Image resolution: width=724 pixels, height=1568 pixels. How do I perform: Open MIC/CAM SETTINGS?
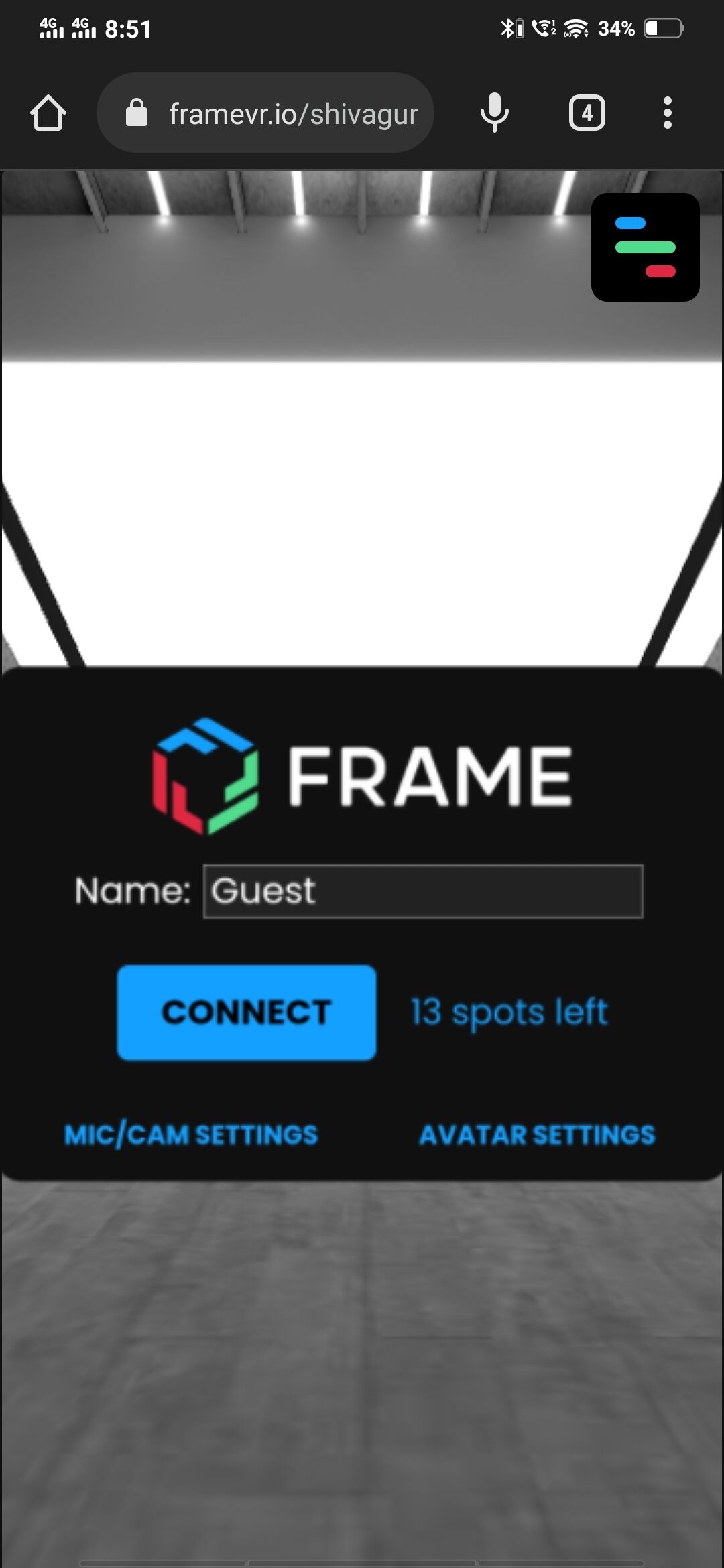tap(191, 1134)
